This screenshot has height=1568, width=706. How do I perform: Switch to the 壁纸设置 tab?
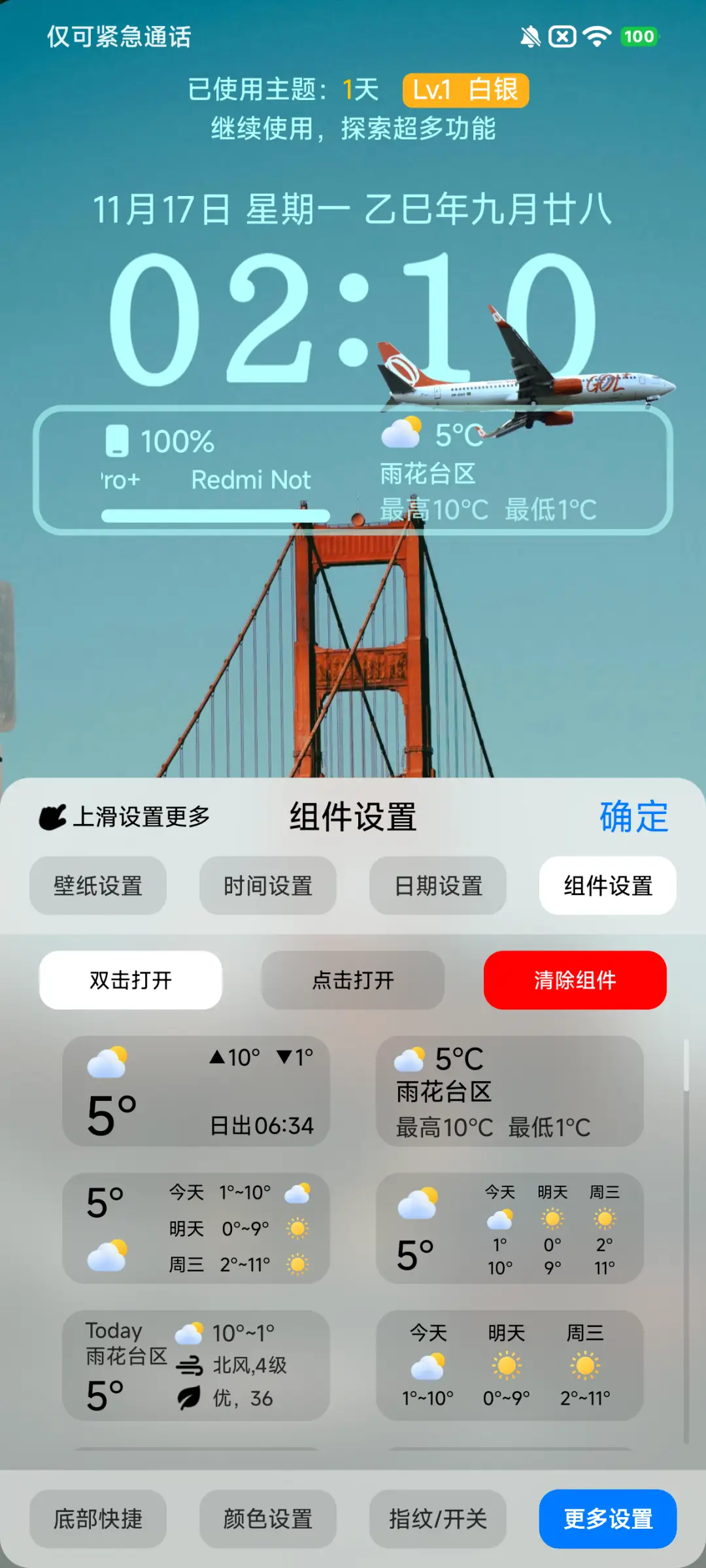coord(98,885)
